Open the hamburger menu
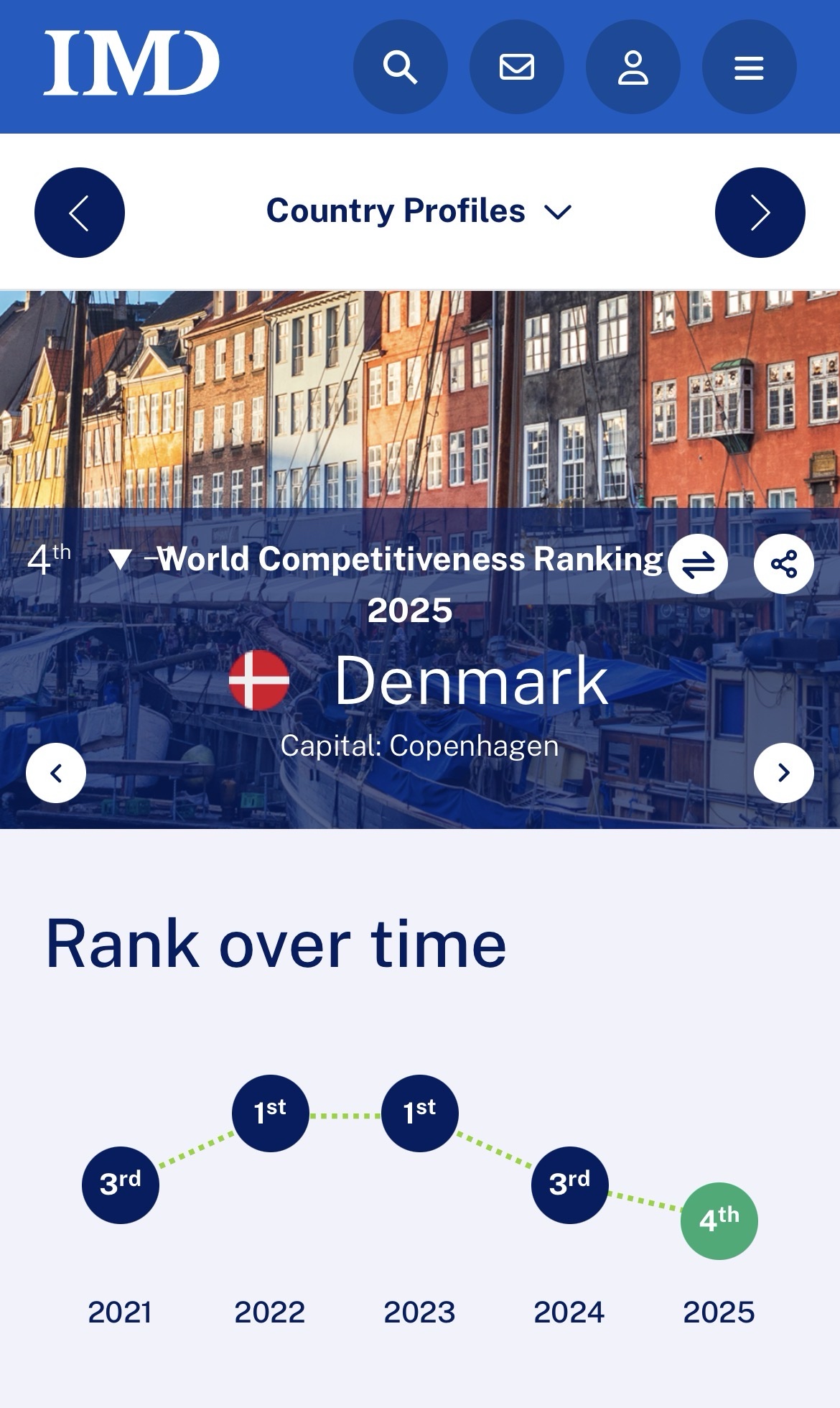The width and height of the screenshot is (840, 1408). [749, 67]
